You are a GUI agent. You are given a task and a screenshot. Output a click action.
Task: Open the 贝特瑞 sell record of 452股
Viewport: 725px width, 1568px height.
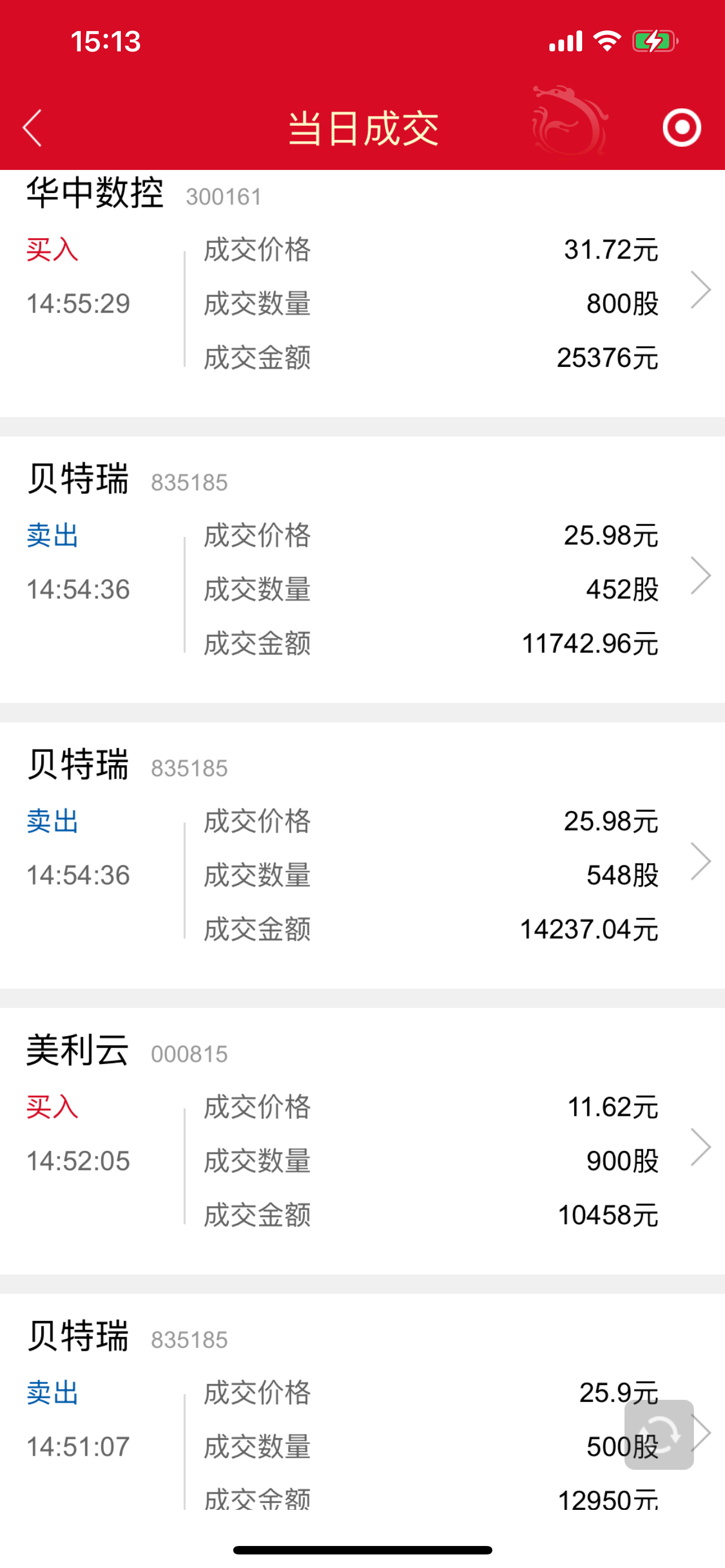362,570
